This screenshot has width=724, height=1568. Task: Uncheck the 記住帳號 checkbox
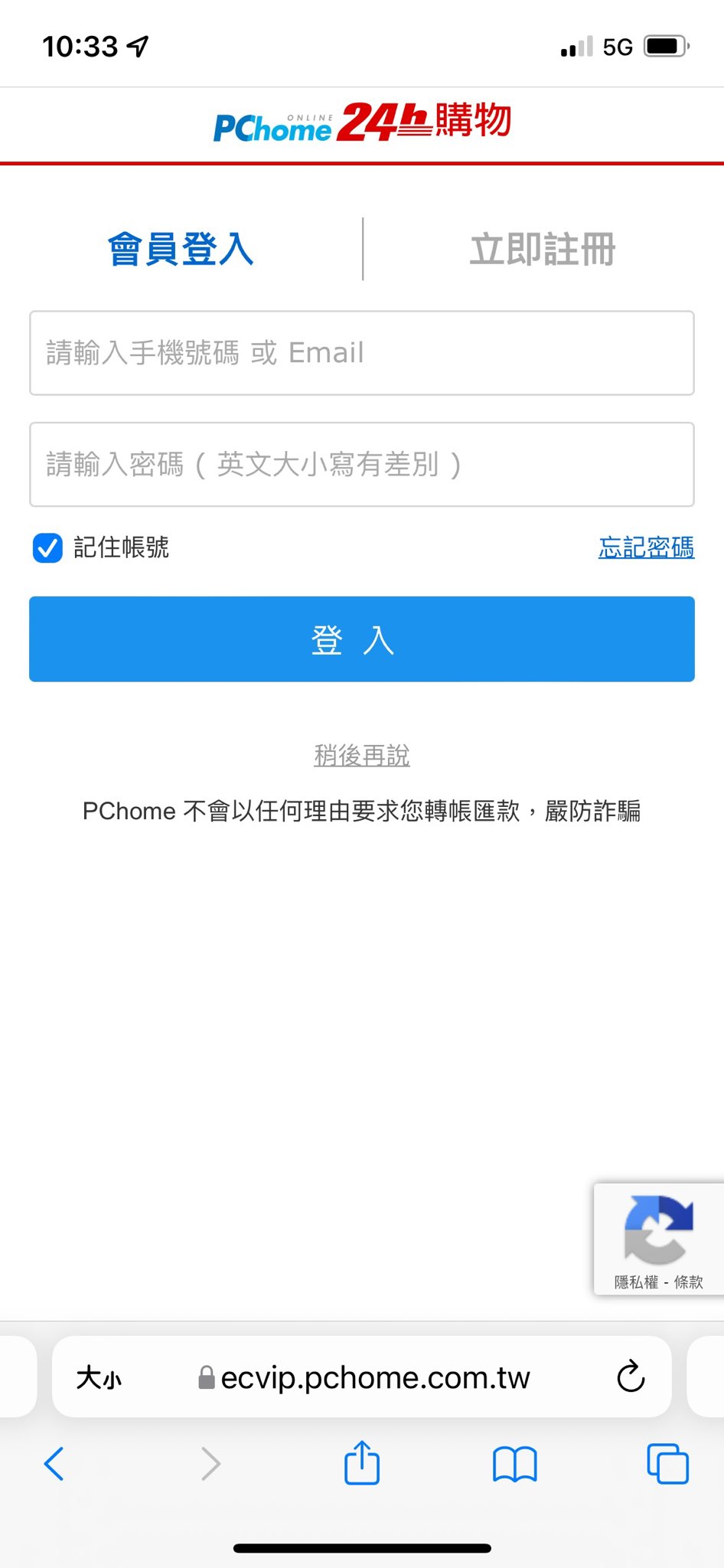coord(47,548)
